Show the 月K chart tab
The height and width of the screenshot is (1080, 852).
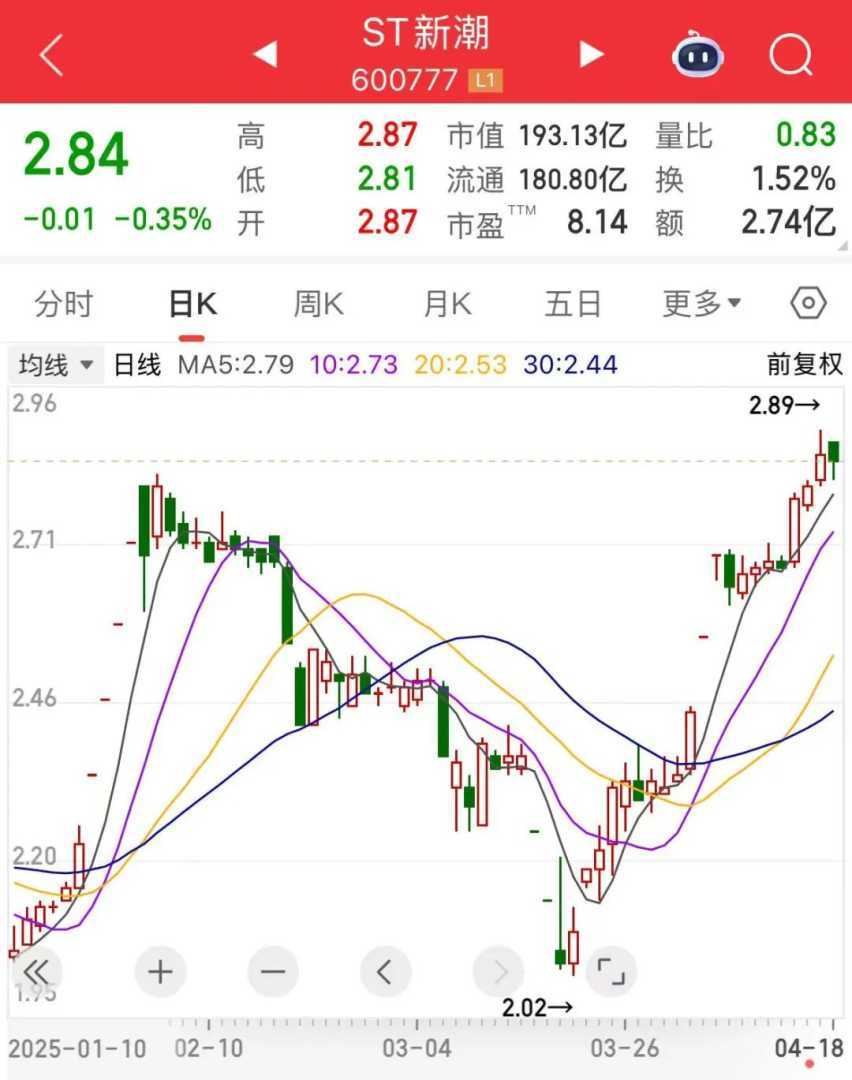click(x=447, y=303)
